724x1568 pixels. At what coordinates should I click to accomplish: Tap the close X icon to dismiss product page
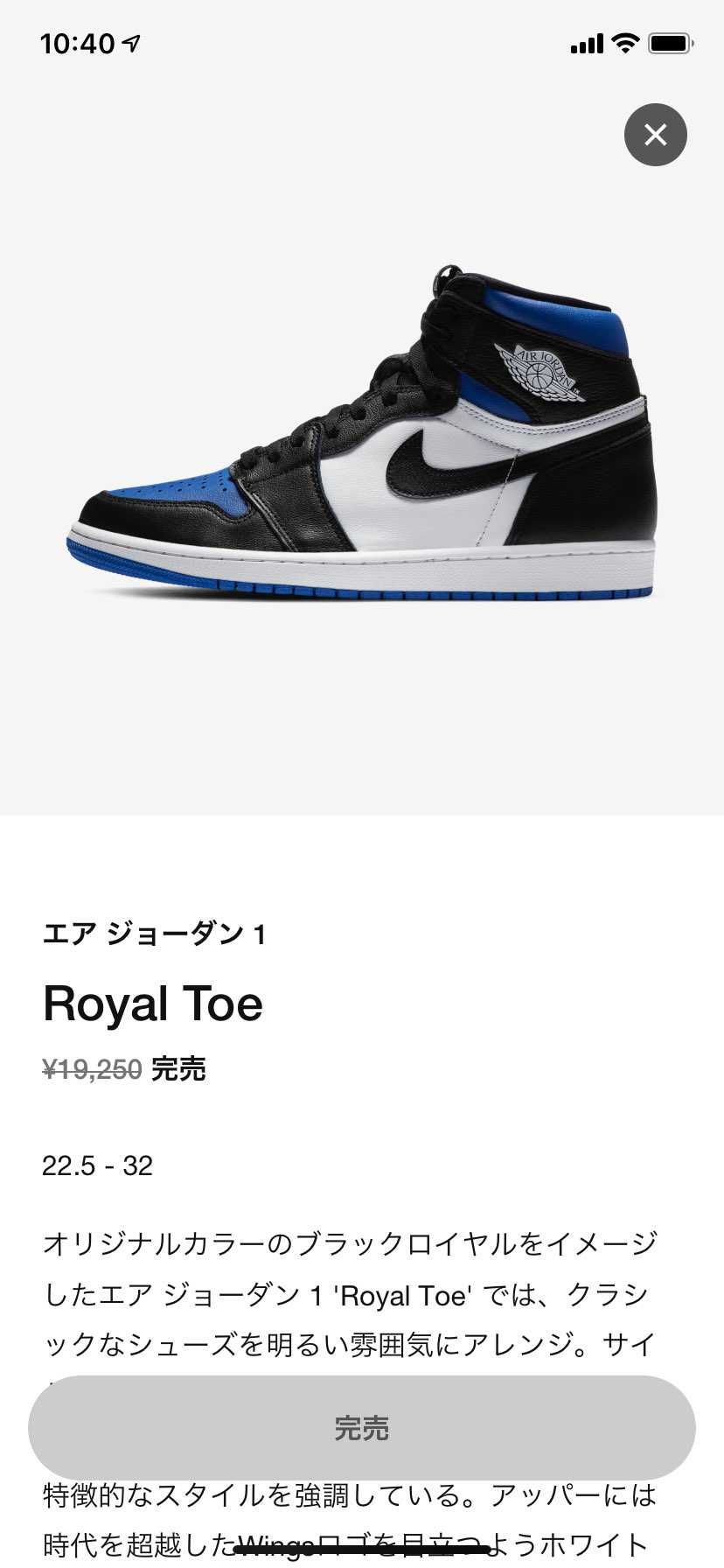coord(656,135)
